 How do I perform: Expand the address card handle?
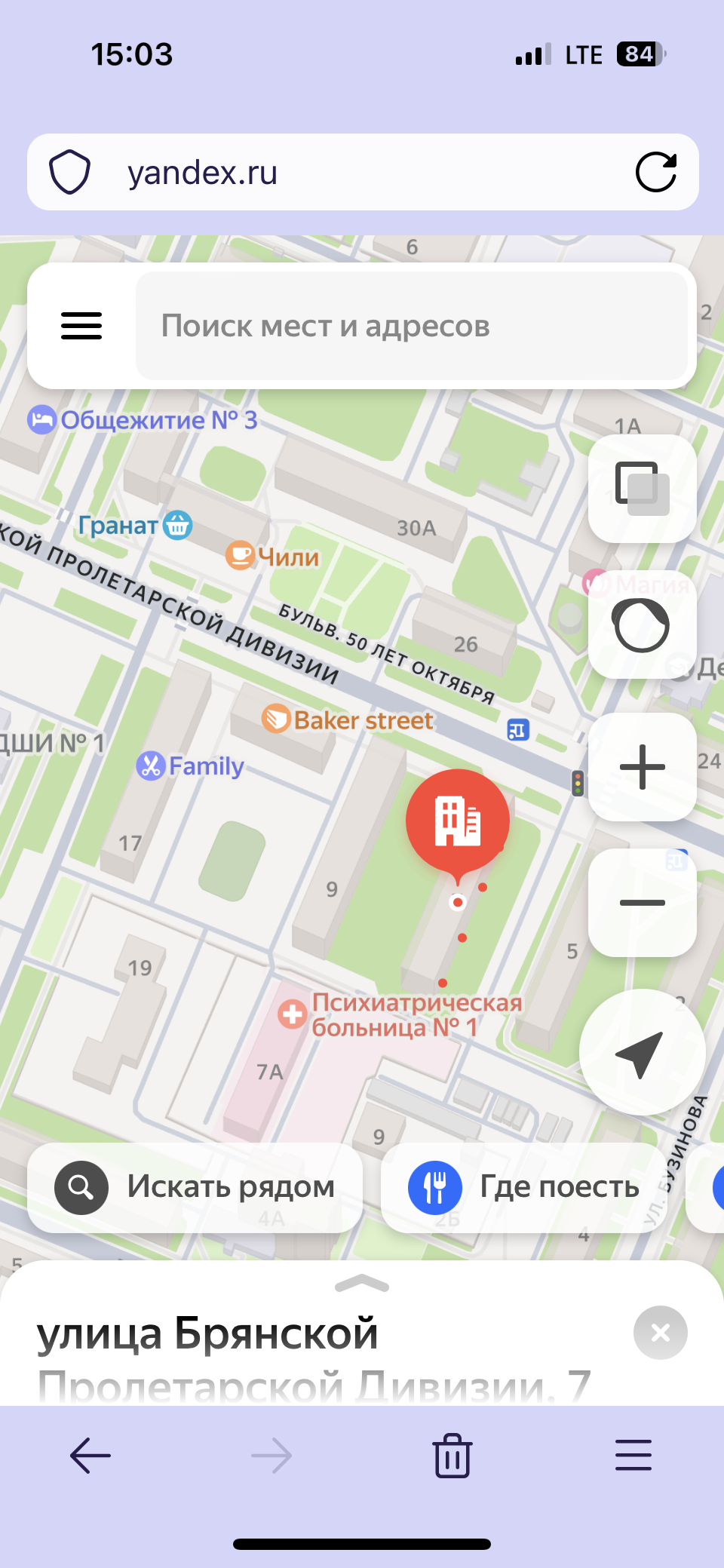click(362, 1283)
